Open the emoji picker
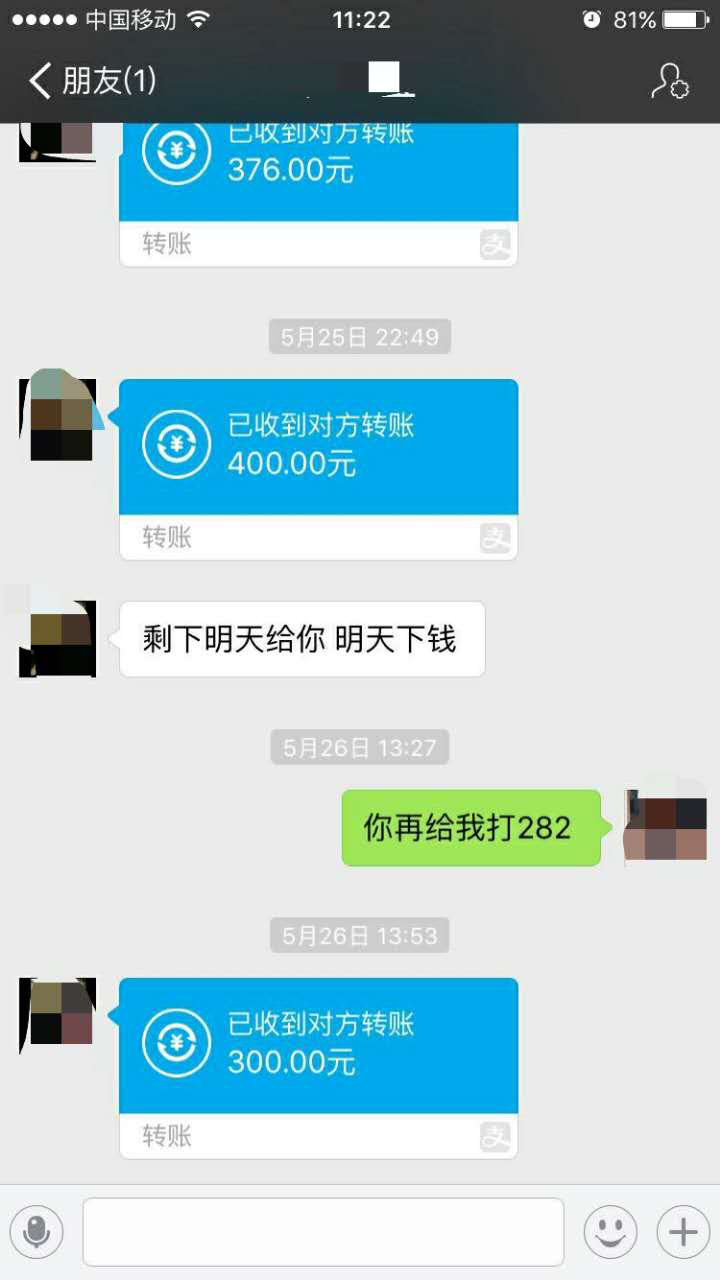Image resolution: width=720 pixels, height=1280 pixels. (x=610, y=1232)
